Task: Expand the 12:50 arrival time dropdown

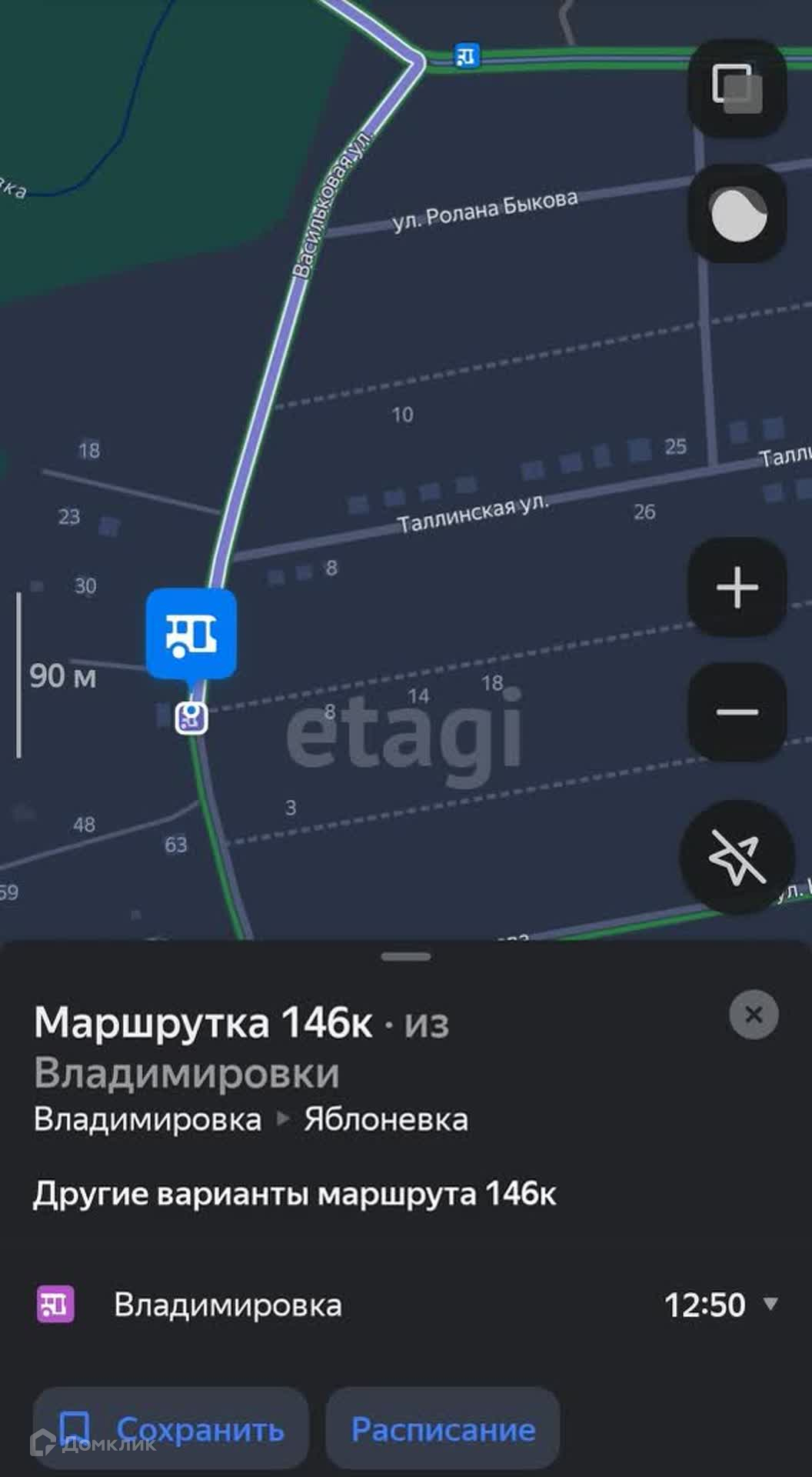Action: pos(770,1304)
